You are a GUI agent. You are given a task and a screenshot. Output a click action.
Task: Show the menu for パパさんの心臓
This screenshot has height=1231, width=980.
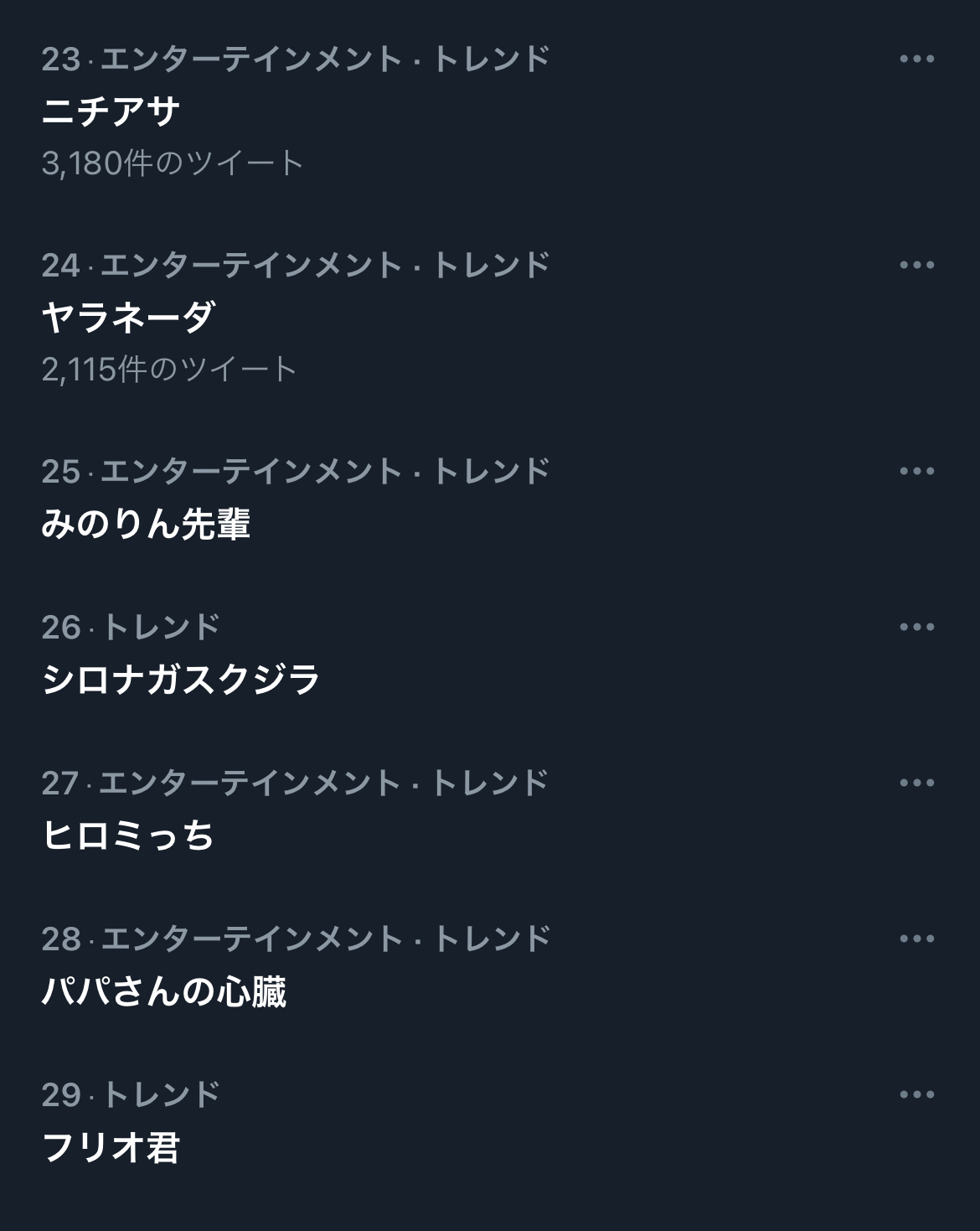pos(916,939)
